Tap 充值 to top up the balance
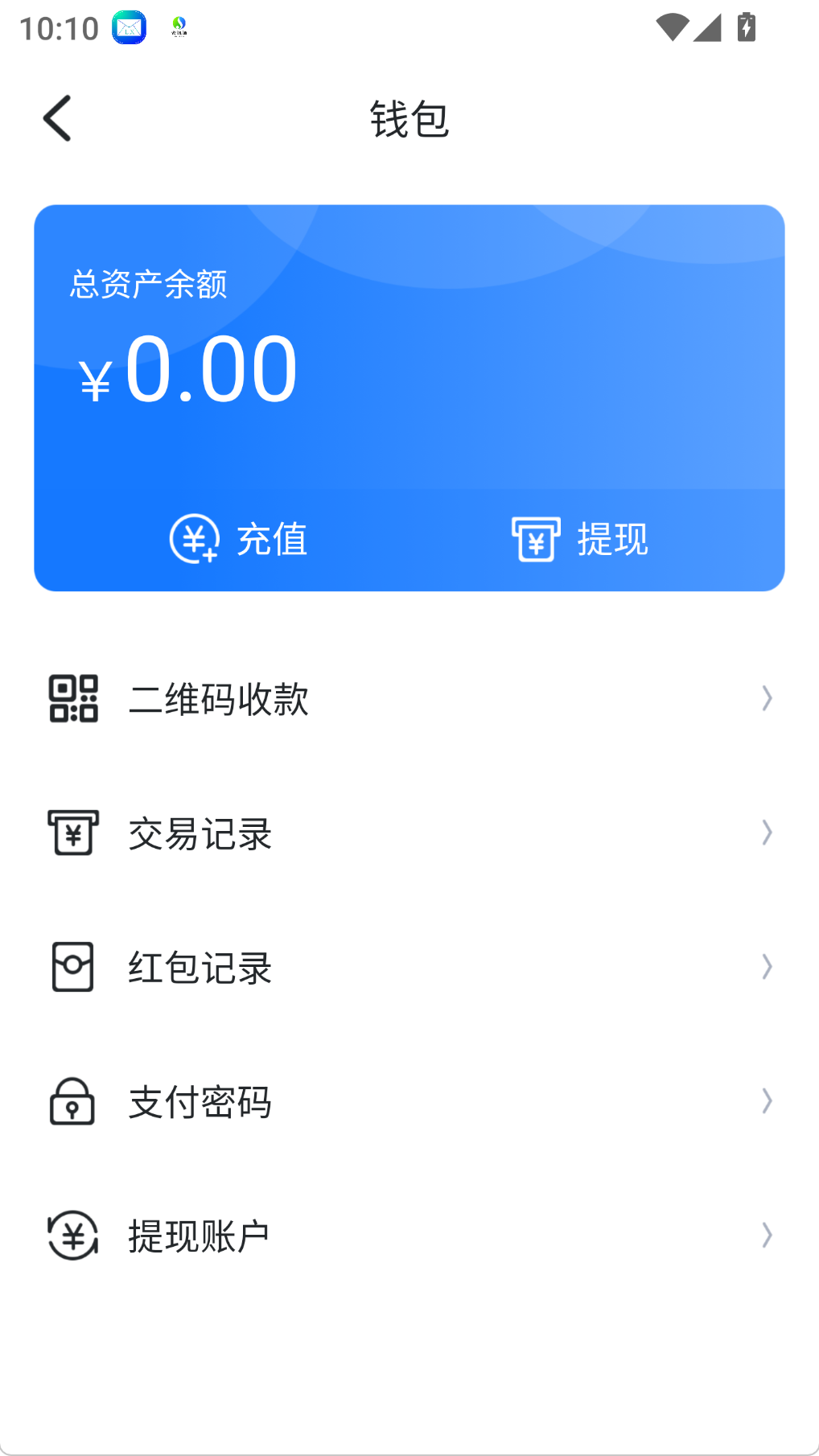This screenshot has height=1456, width=819. [x=238, y=539]
